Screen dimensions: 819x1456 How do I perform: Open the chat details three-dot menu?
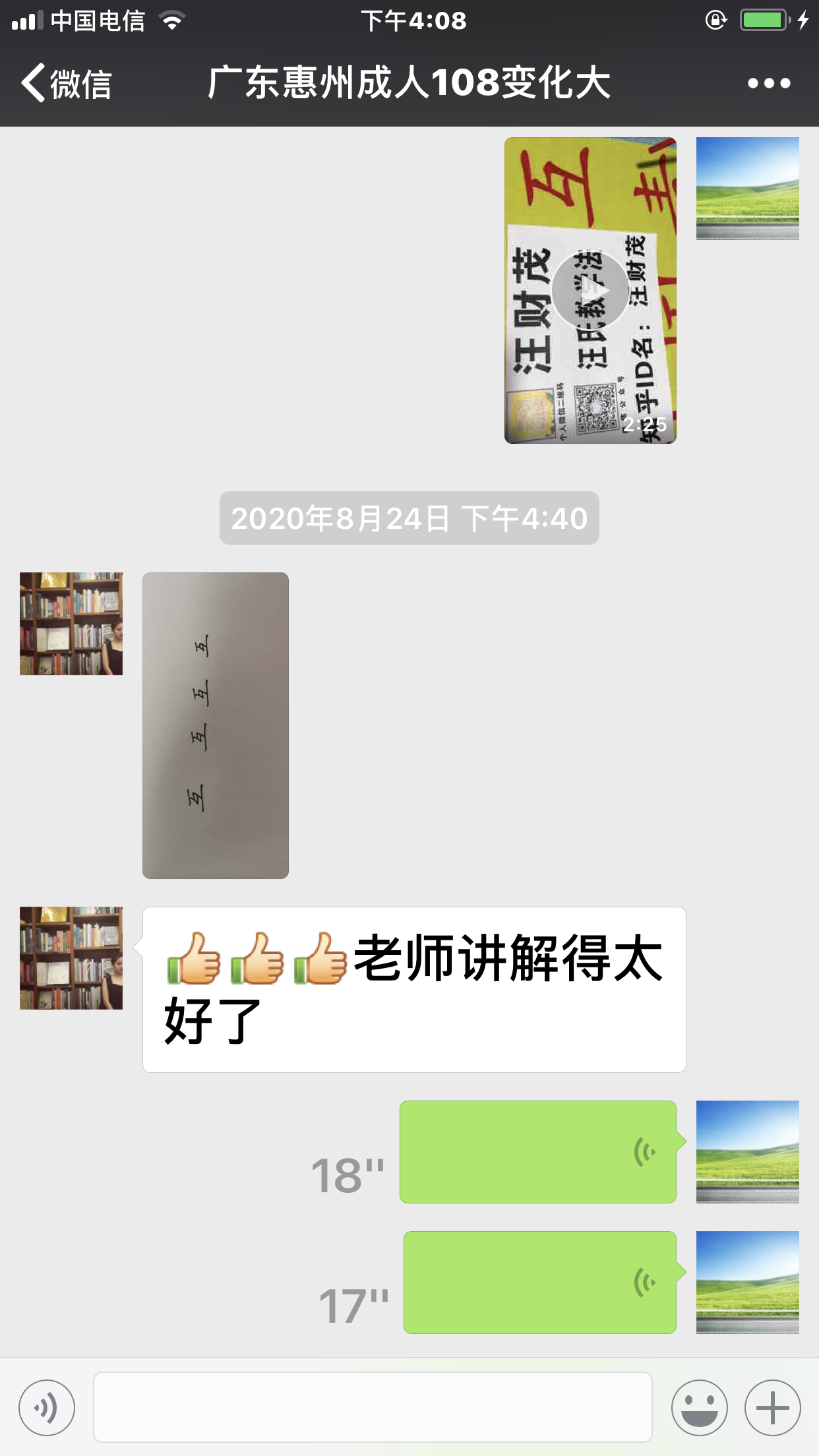click(x=768, y=84)
